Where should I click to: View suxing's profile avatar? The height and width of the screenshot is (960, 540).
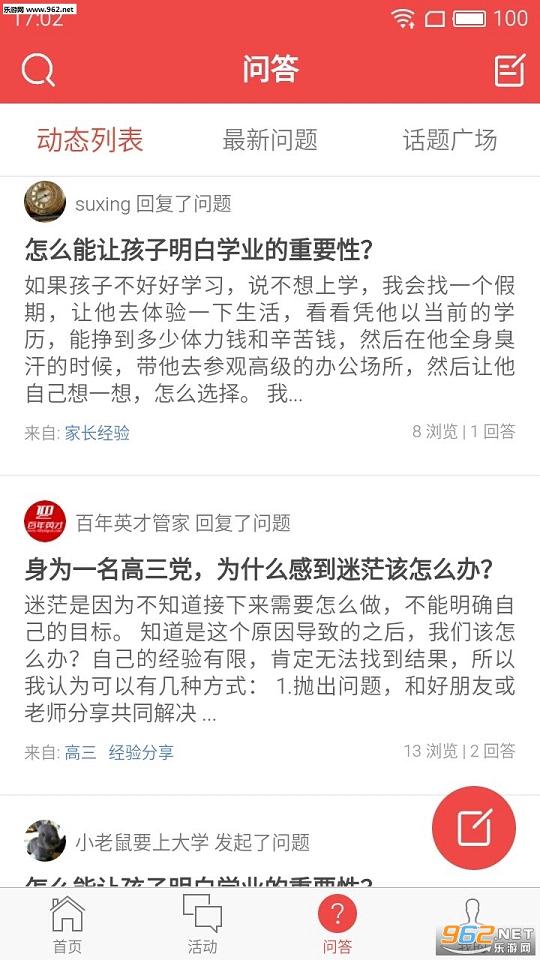[x=45, y=201]
